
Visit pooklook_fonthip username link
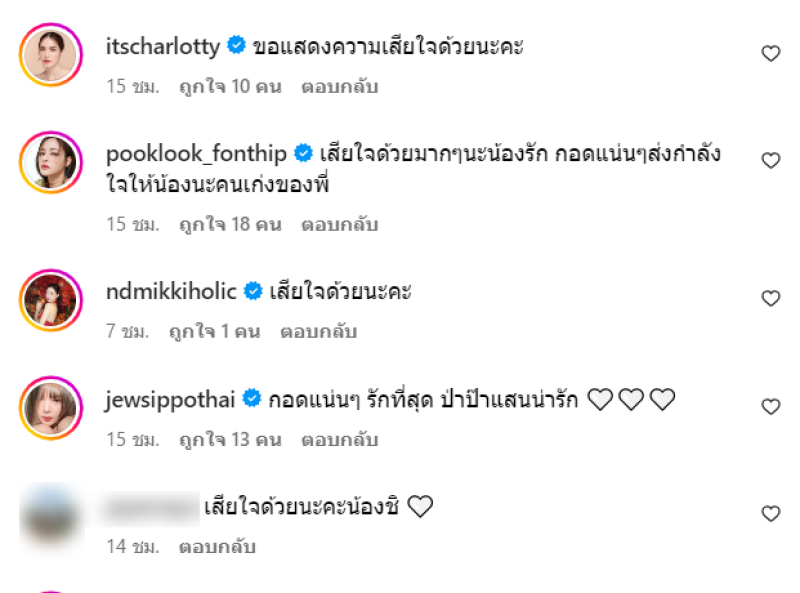197,153
